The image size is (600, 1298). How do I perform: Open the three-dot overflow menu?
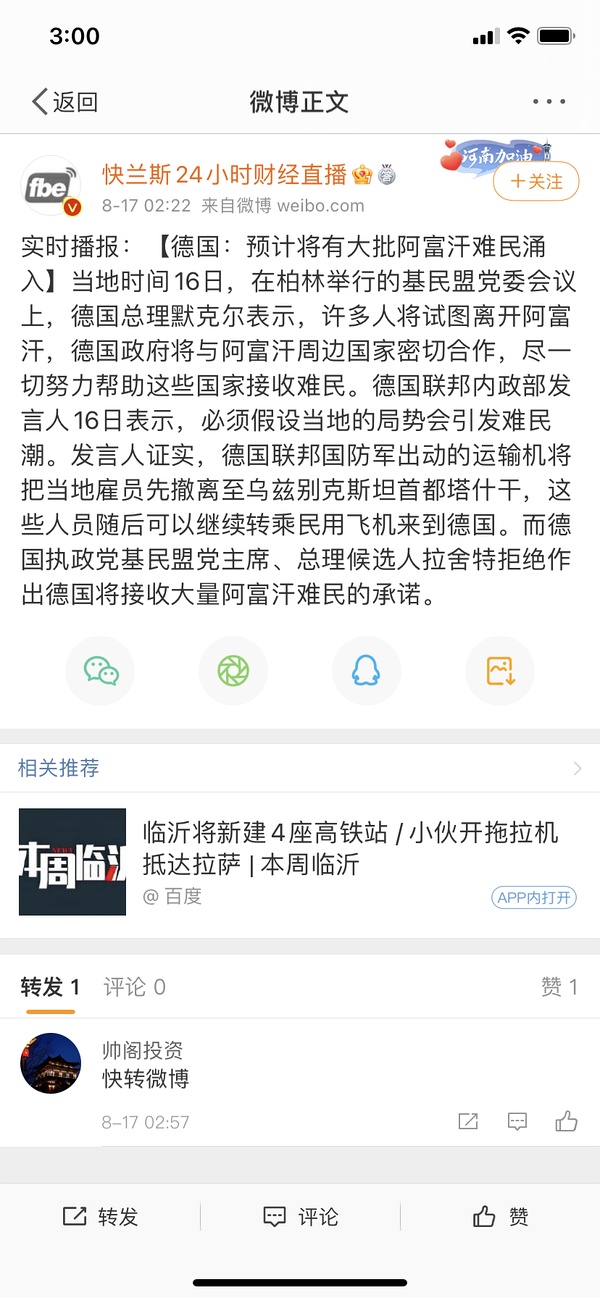pyautogui.click(x=549, y=102)
